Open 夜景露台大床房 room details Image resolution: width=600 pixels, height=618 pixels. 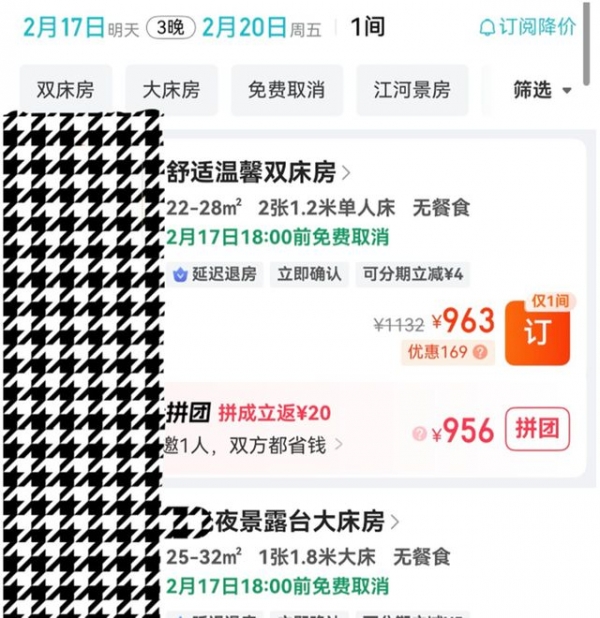tap(300, 522)
